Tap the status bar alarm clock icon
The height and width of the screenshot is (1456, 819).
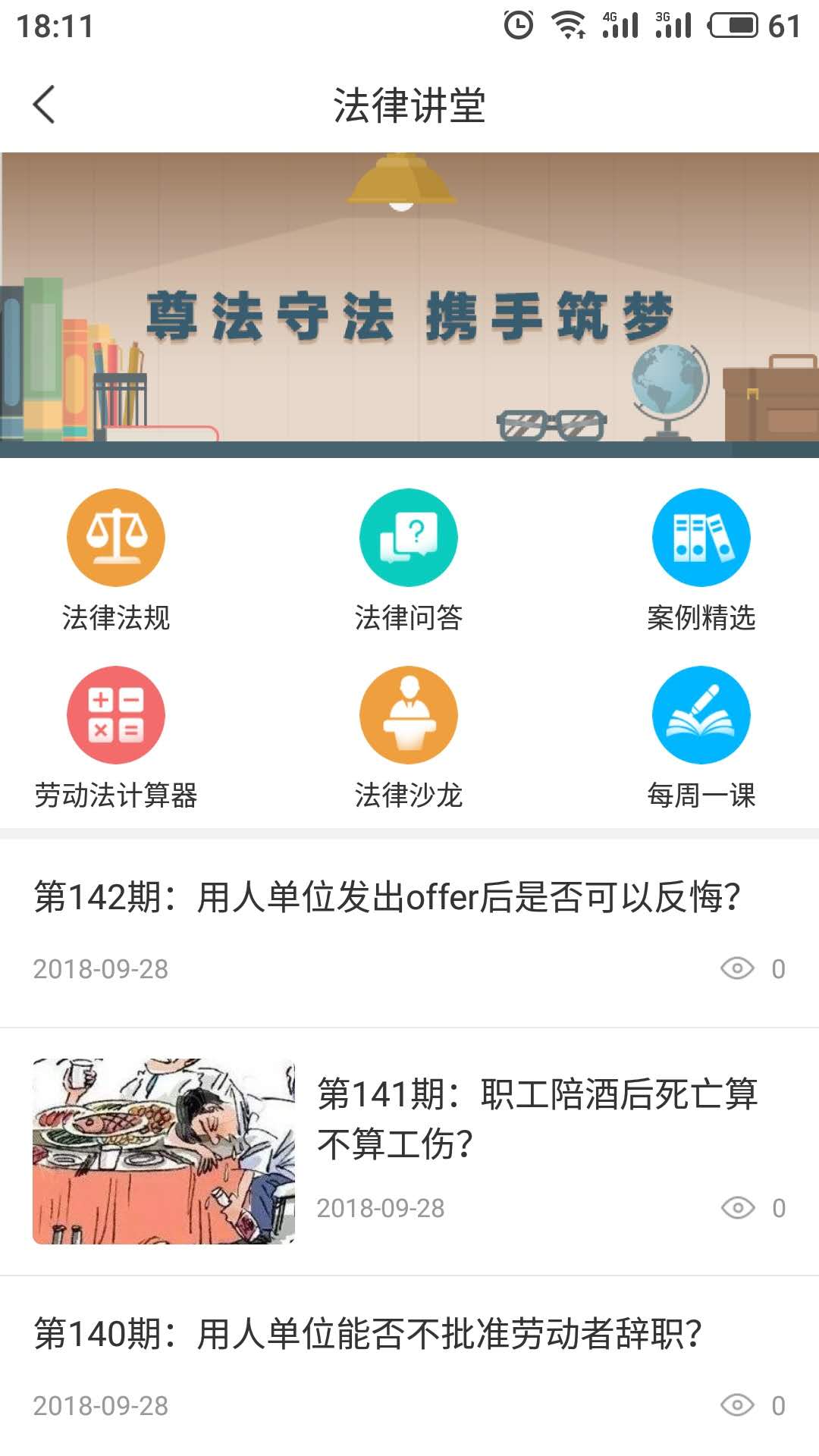click(x=518, y=24)
